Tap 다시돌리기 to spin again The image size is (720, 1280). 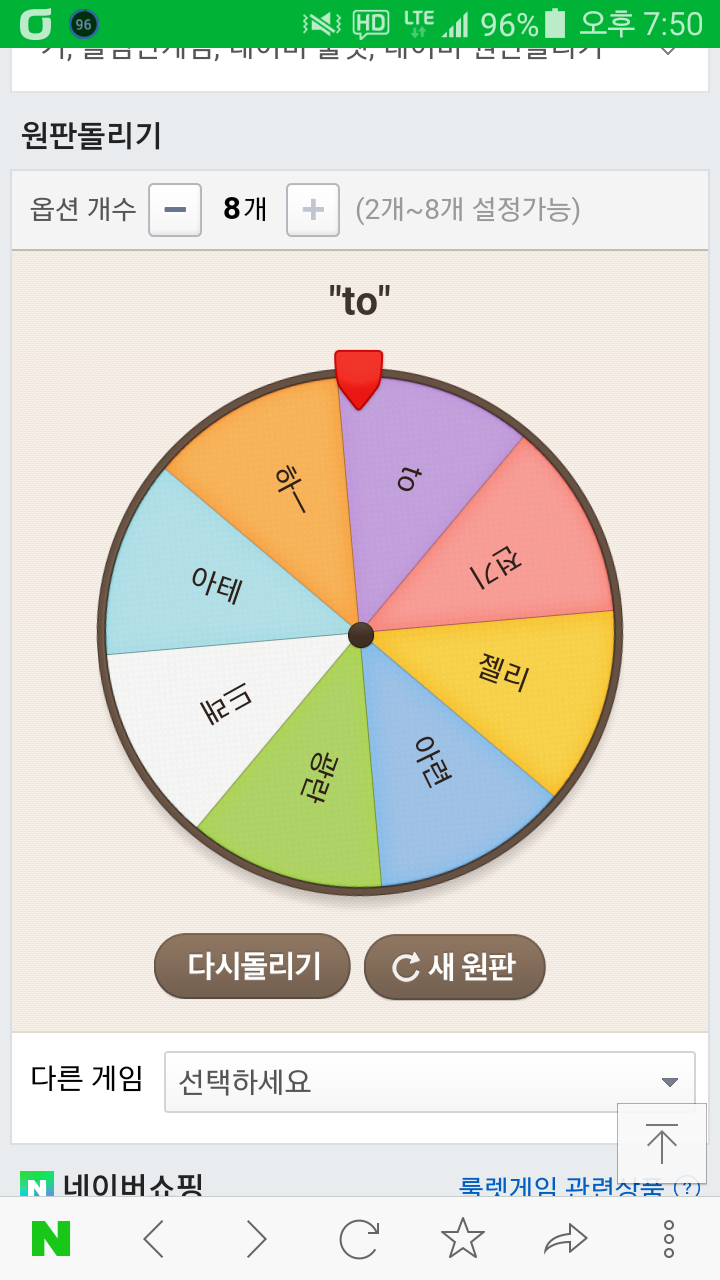(252, 967)
